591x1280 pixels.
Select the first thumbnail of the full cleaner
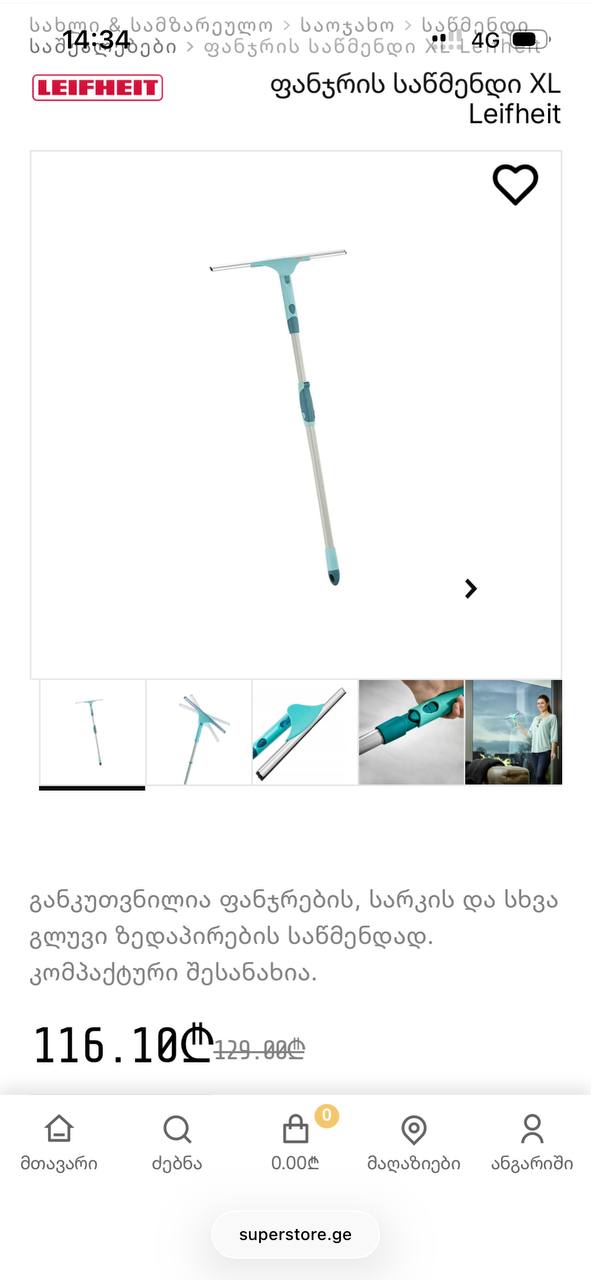[x=92, y=732]
